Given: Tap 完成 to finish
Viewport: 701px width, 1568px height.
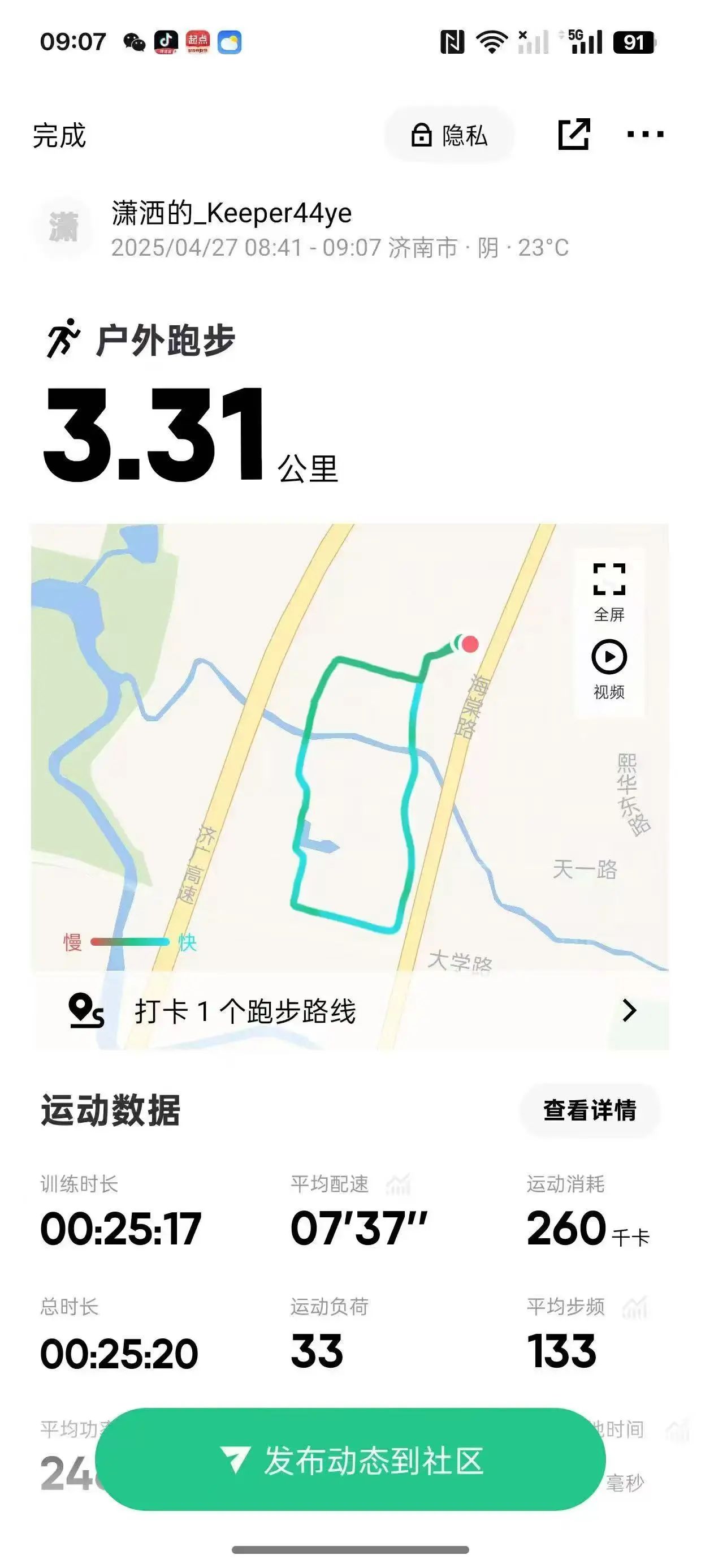Looking at the screenshot, I should pos(59,135).
